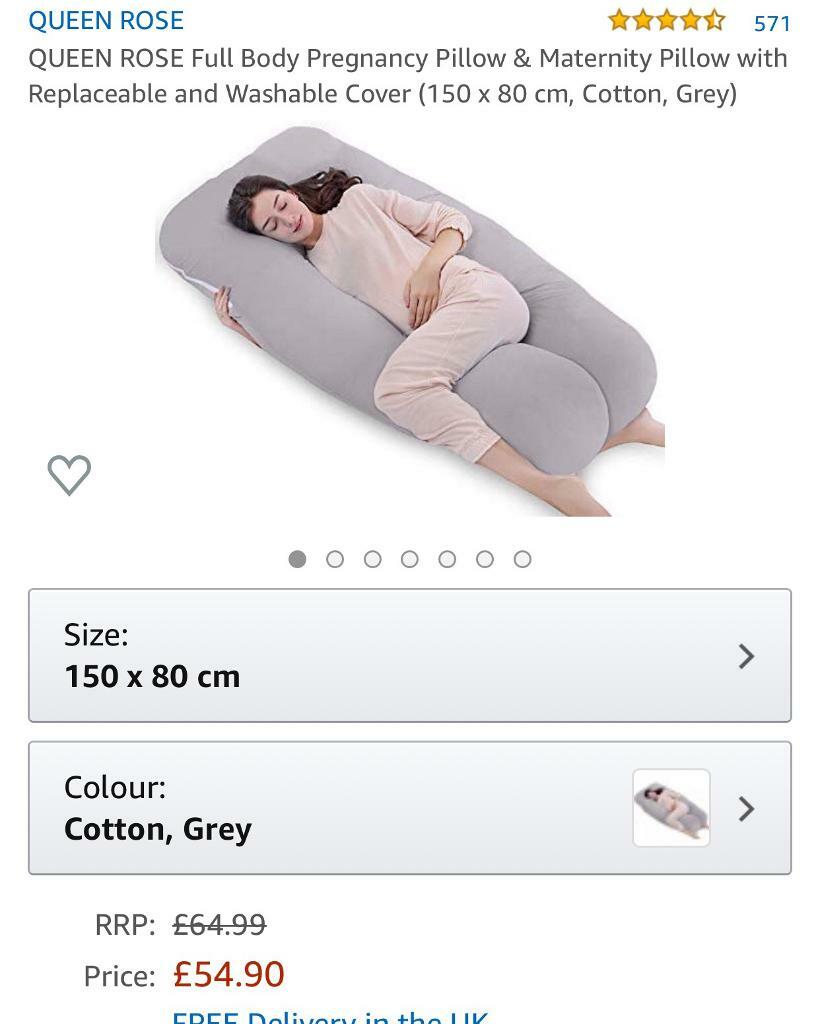Screen dimensions: 820x1024
Task: View the 571 customer reviews
Action: (x=771, y=23)
